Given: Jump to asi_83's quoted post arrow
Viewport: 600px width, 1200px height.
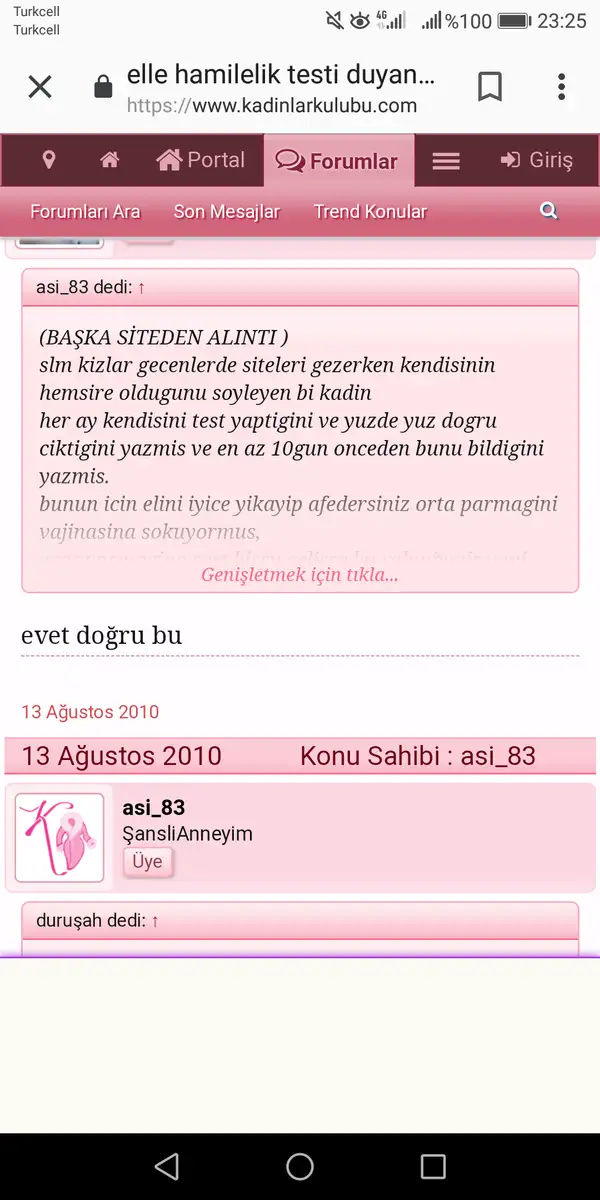Looking at the screenshot, I should 141,288.
